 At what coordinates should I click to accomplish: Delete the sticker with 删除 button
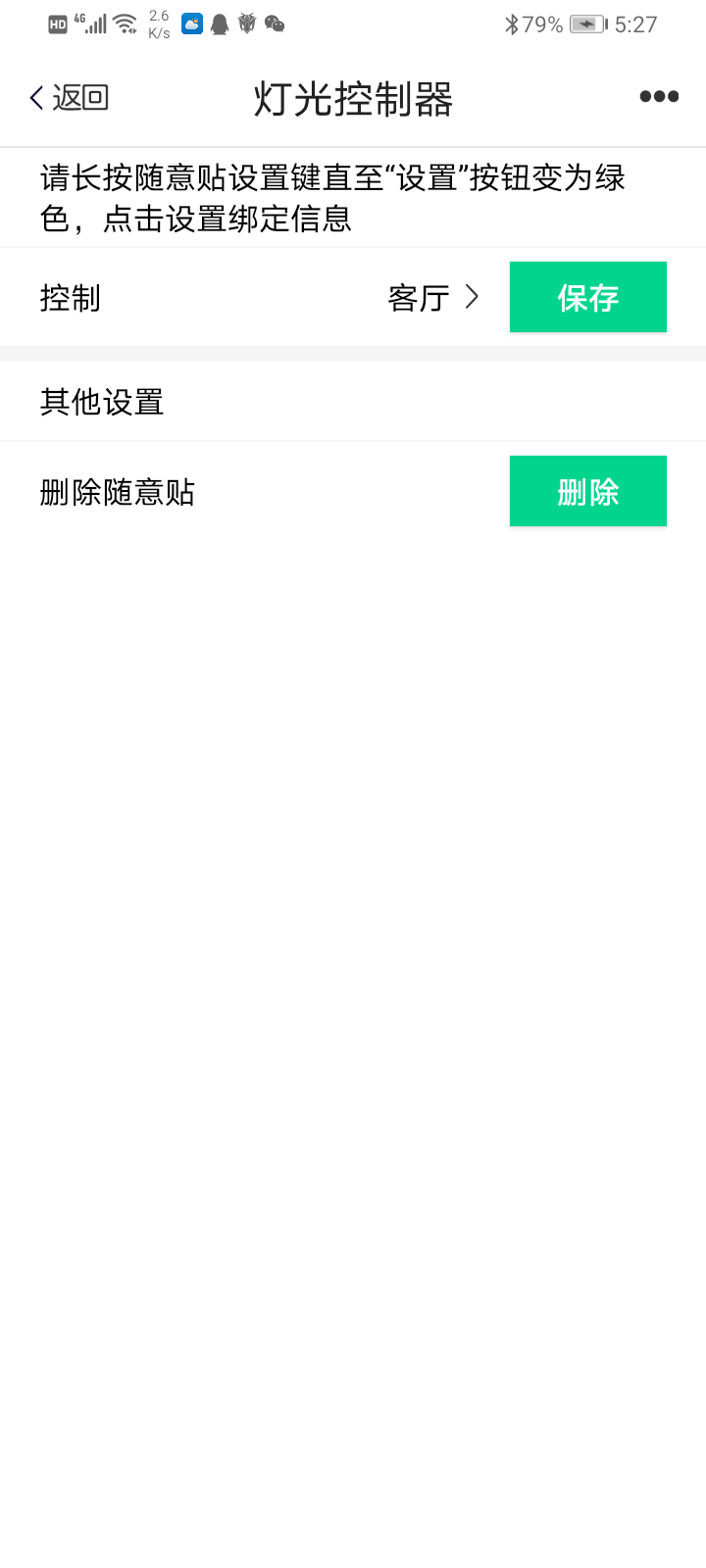click(587, 492)
